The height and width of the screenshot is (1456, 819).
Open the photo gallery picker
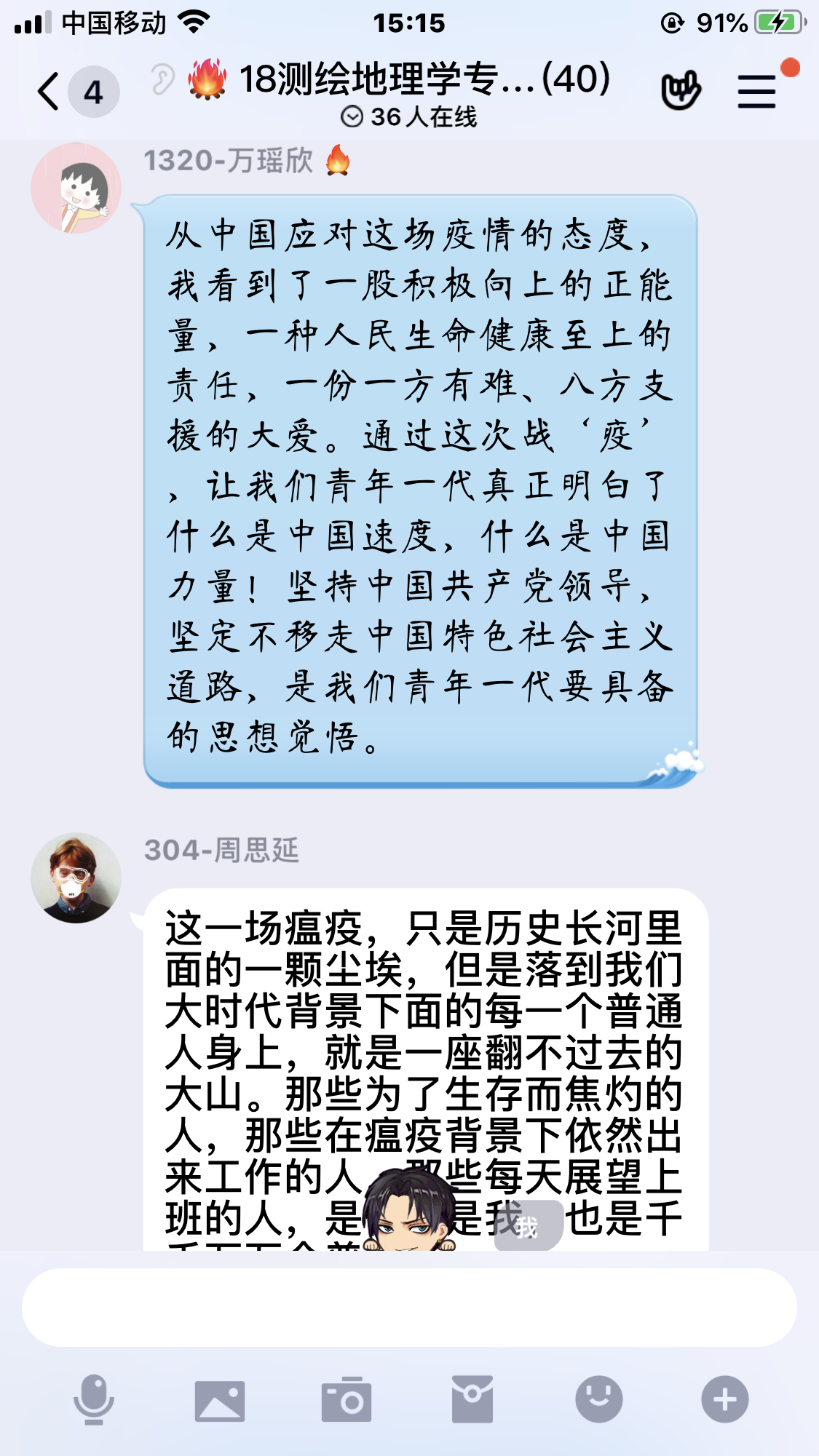click(220, 1399)
